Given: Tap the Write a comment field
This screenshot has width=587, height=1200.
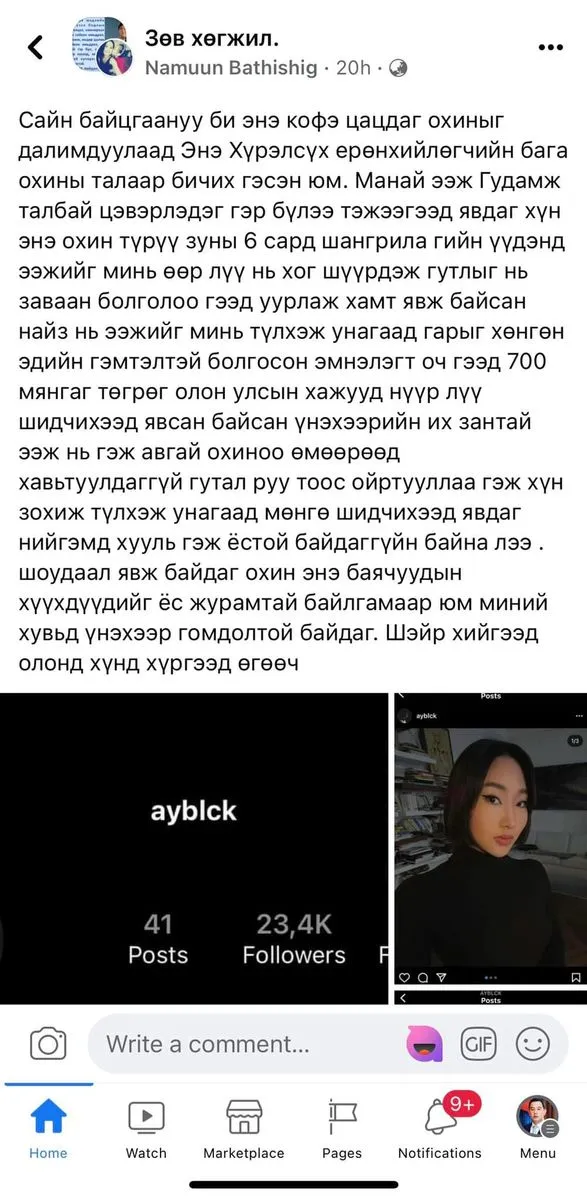Looking at the screenshot, I should (250, 1045).
